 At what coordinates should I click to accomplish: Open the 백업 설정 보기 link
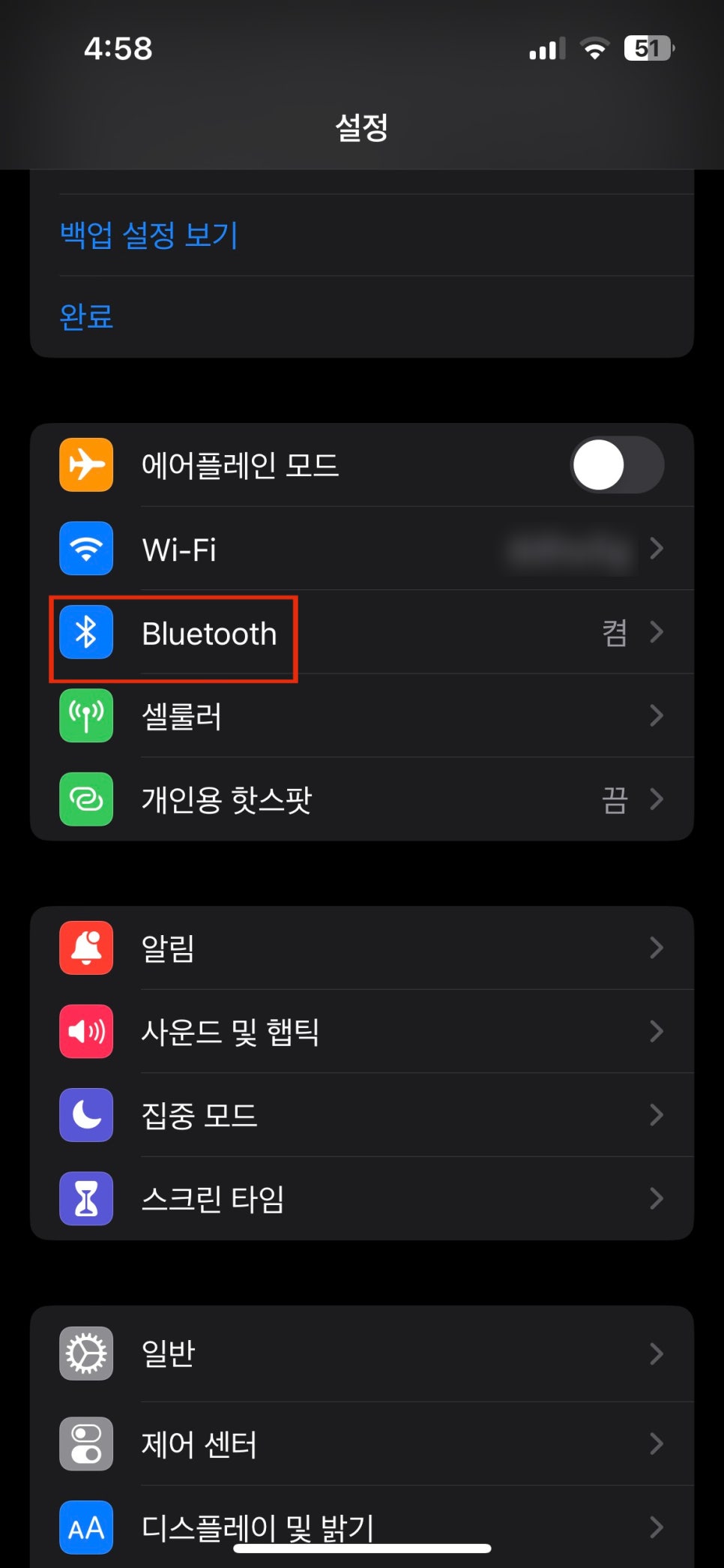(149, 235)
